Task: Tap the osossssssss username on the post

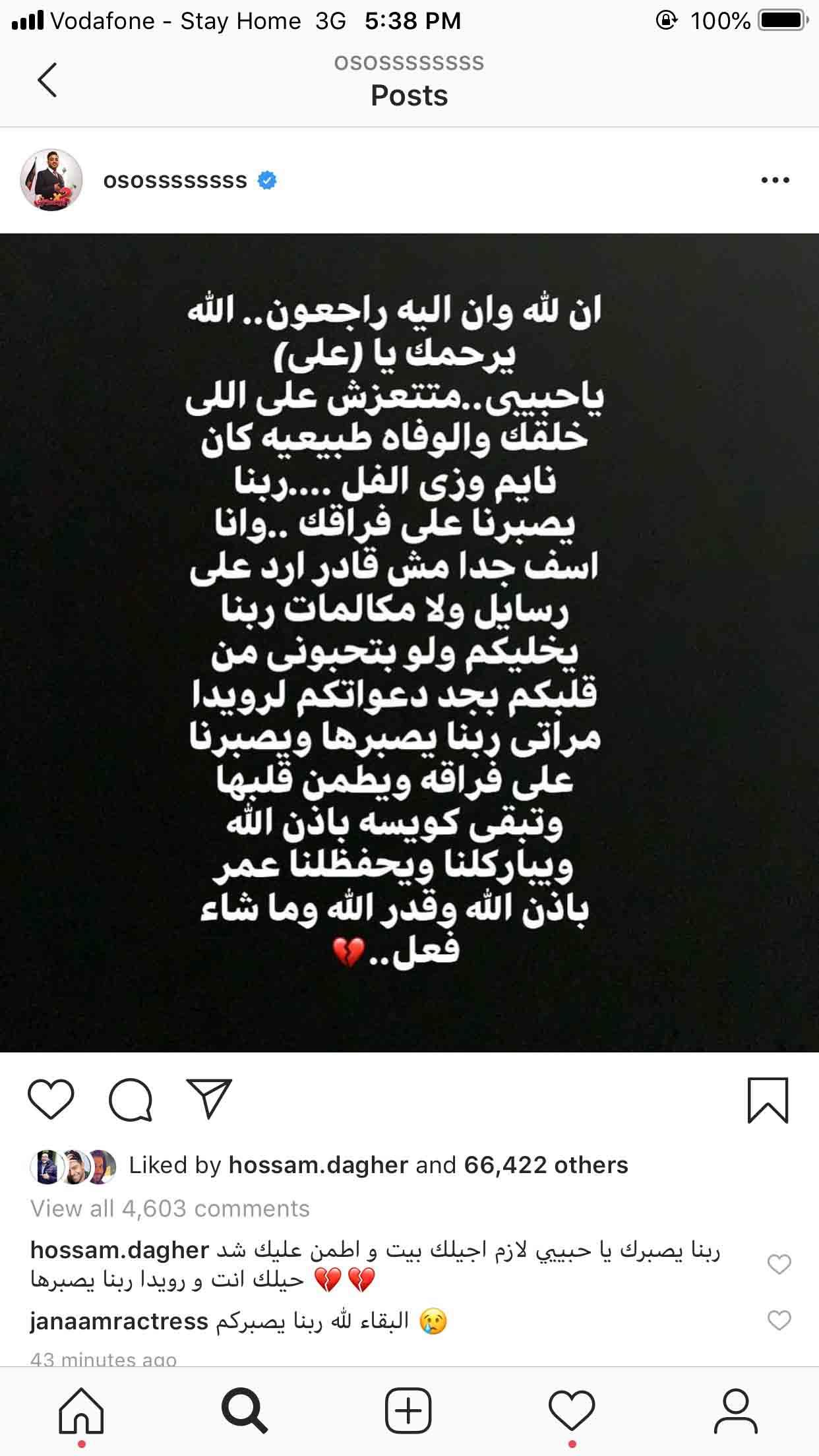Action: tap(175, 181)
